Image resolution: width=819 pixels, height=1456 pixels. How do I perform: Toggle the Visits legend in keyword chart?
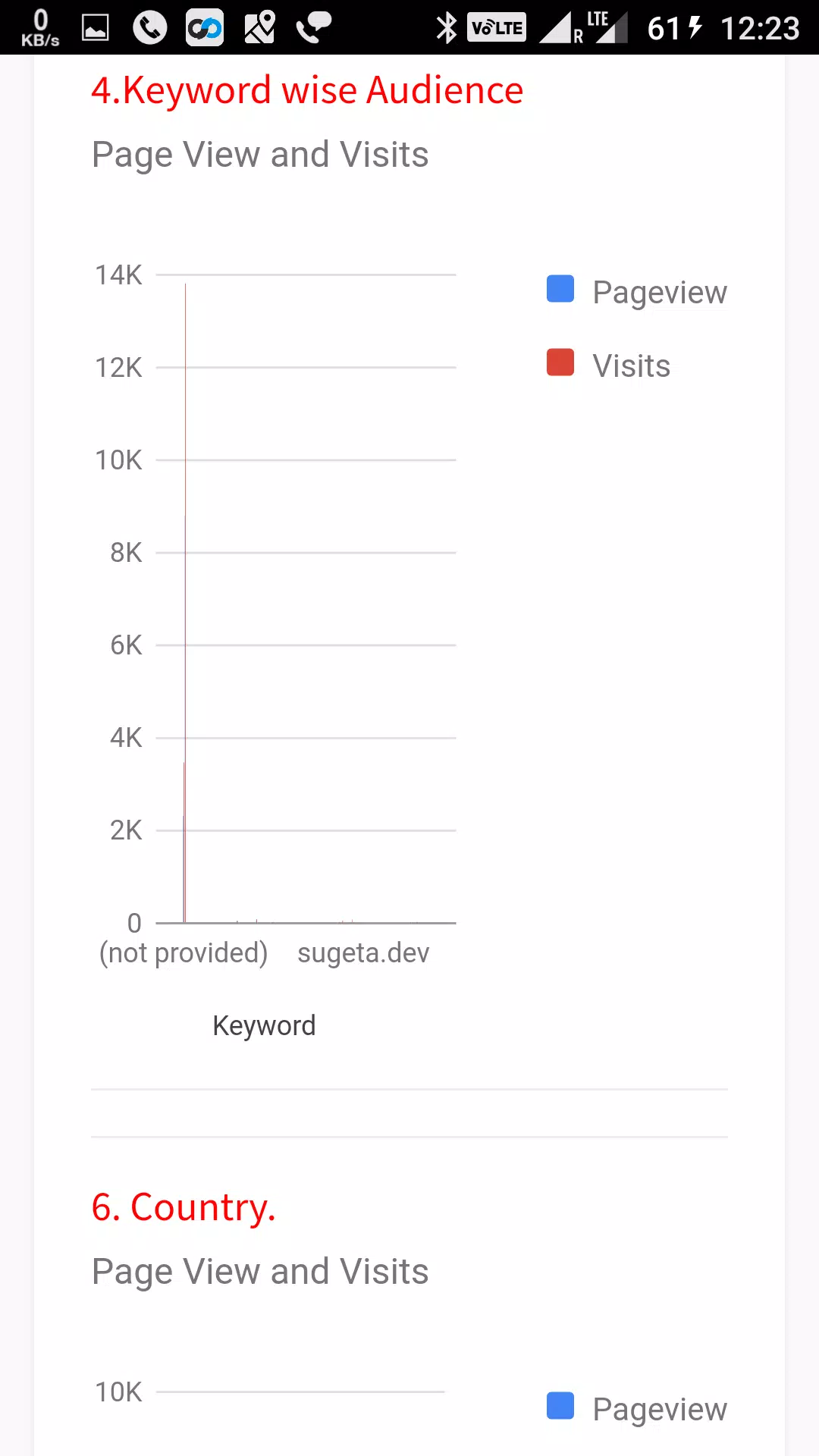click(609, 366)
